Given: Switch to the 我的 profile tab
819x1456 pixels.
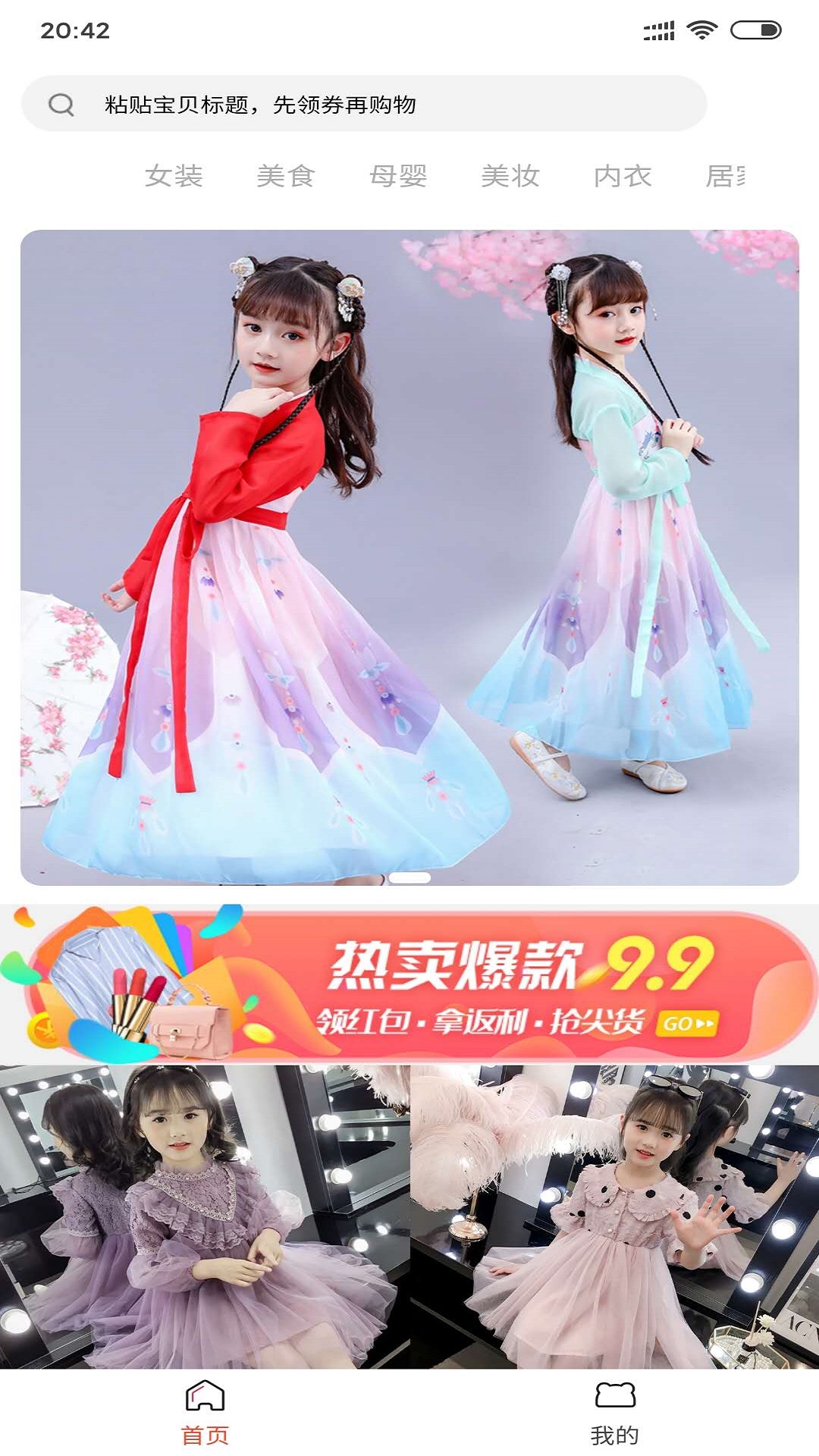Looking at the screenshot, I should (614, 1412).
